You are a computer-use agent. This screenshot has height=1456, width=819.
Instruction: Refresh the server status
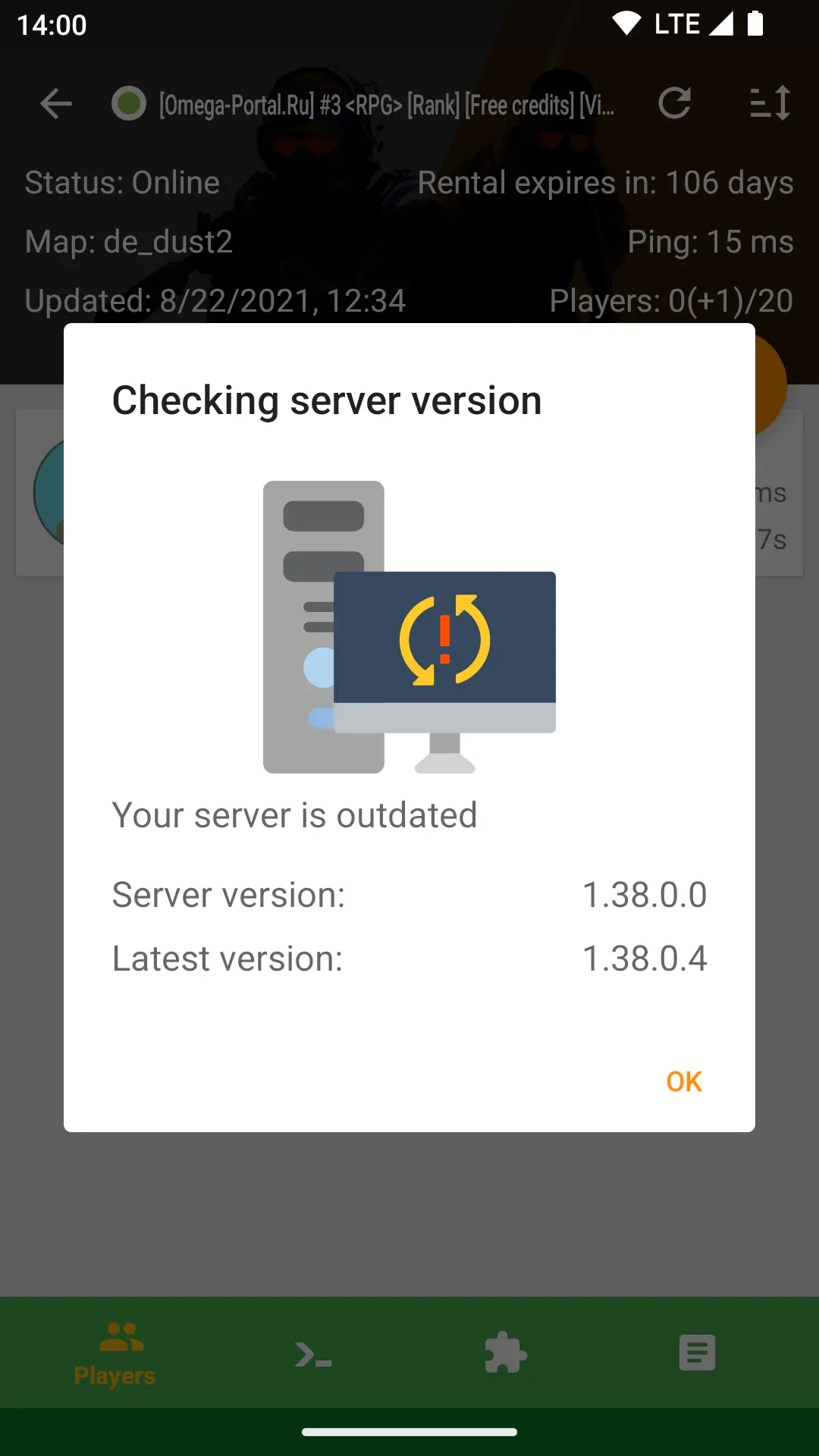[674, 103]
